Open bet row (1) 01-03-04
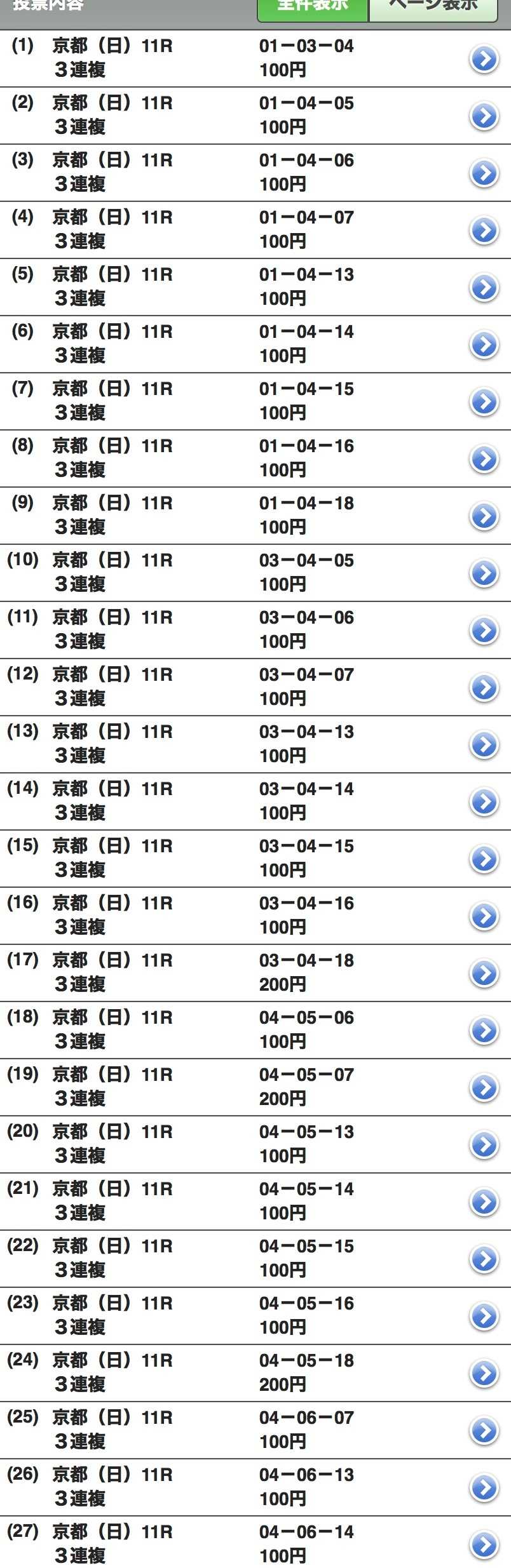Screen dimensions: 511x1568 (484, 59)
